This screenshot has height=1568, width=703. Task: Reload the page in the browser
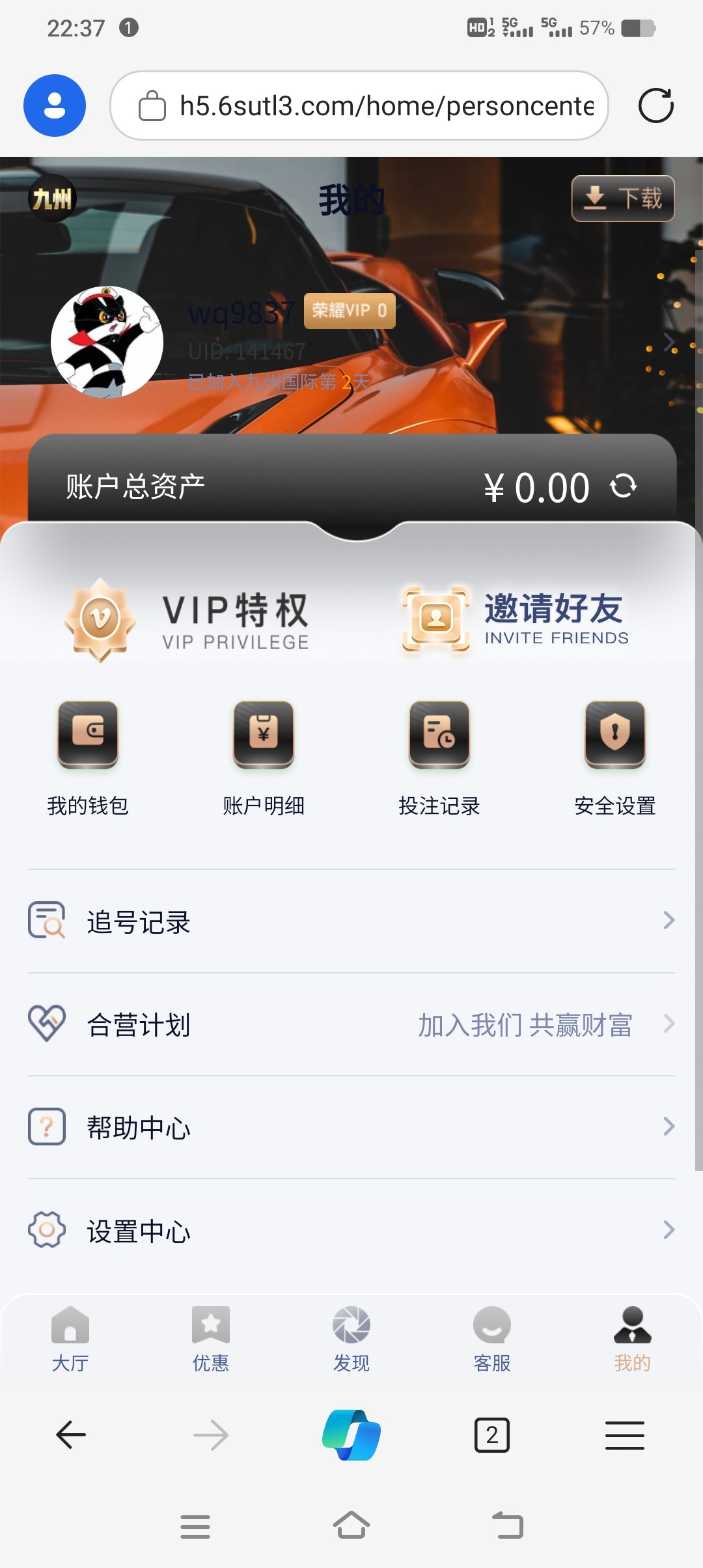[x=655, y=105]
